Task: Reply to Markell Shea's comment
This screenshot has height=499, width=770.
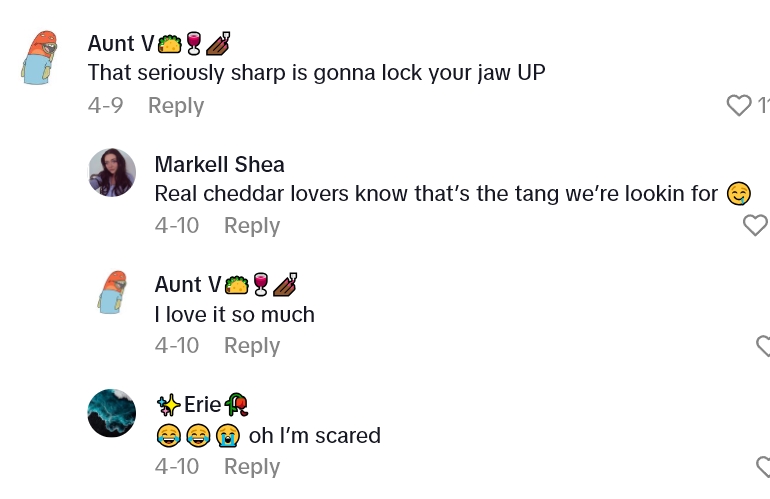Action: (x=251, y=225)
